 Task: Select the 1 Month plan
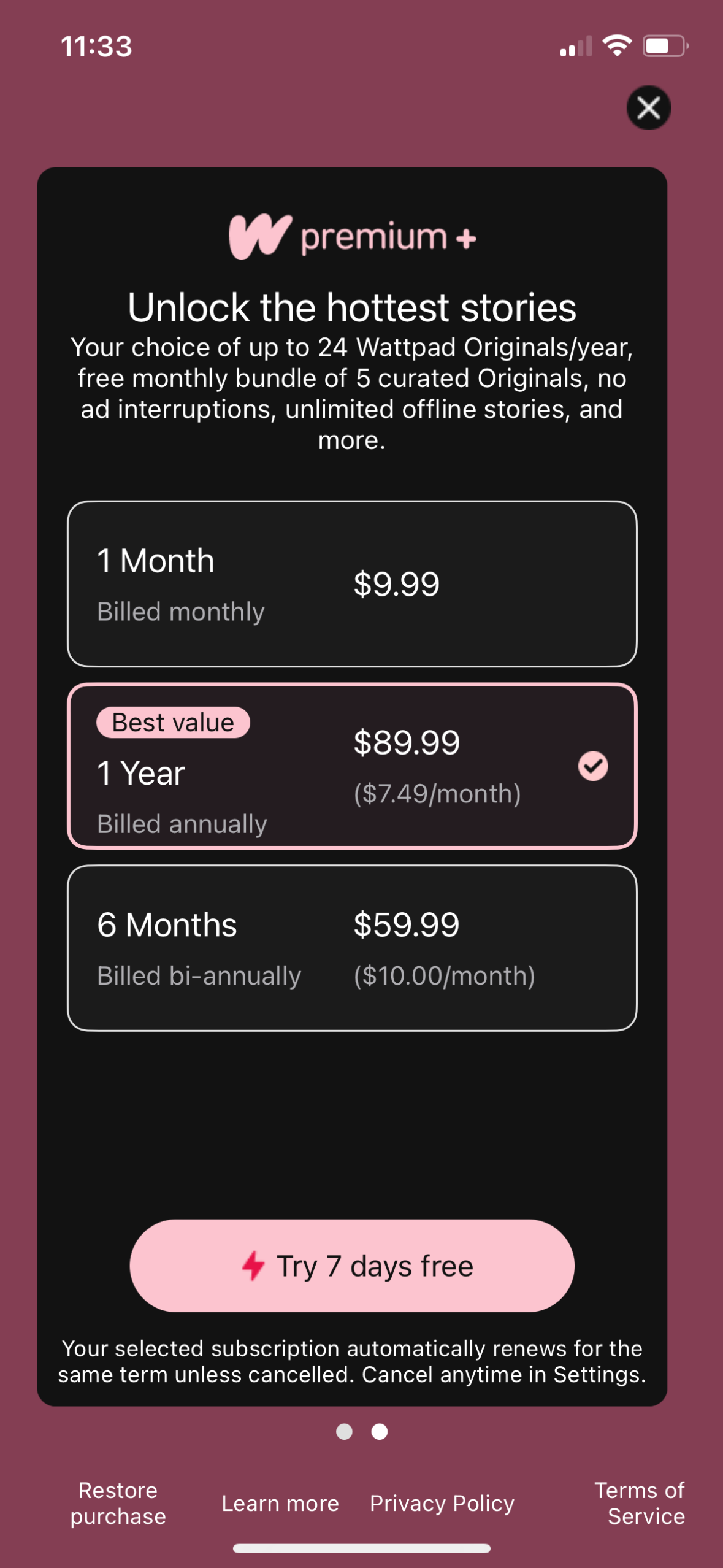point(351,583)
